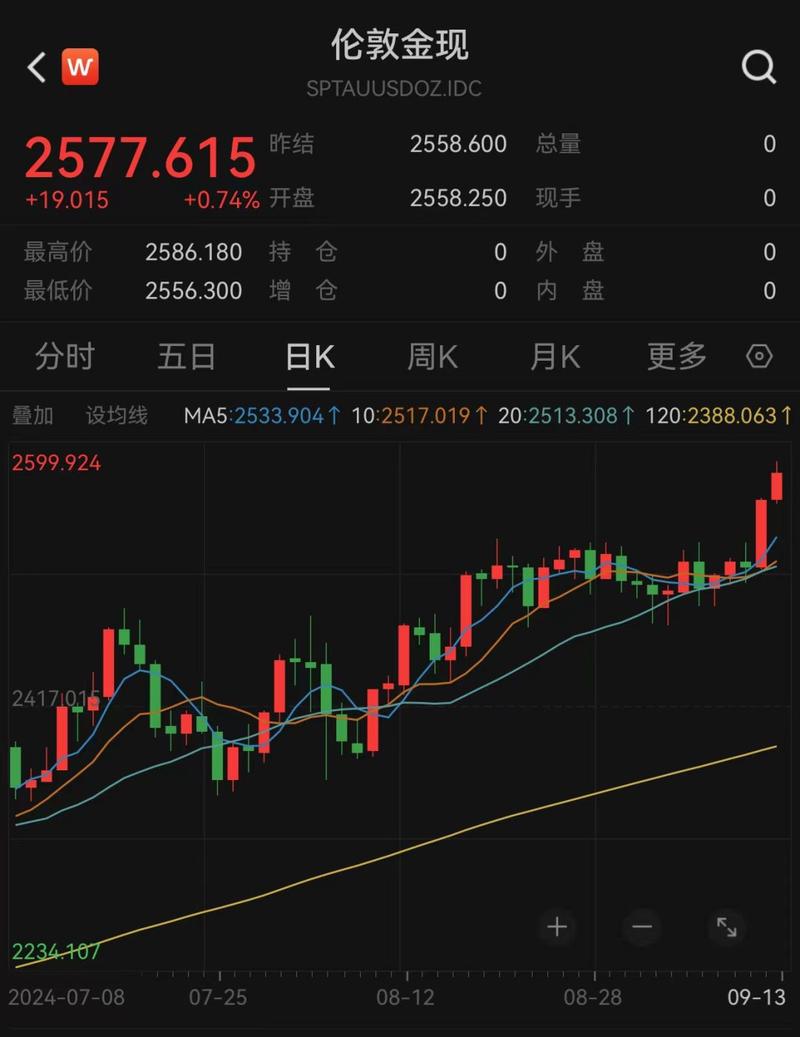Open the search magnifier icon

click(759, 67)
